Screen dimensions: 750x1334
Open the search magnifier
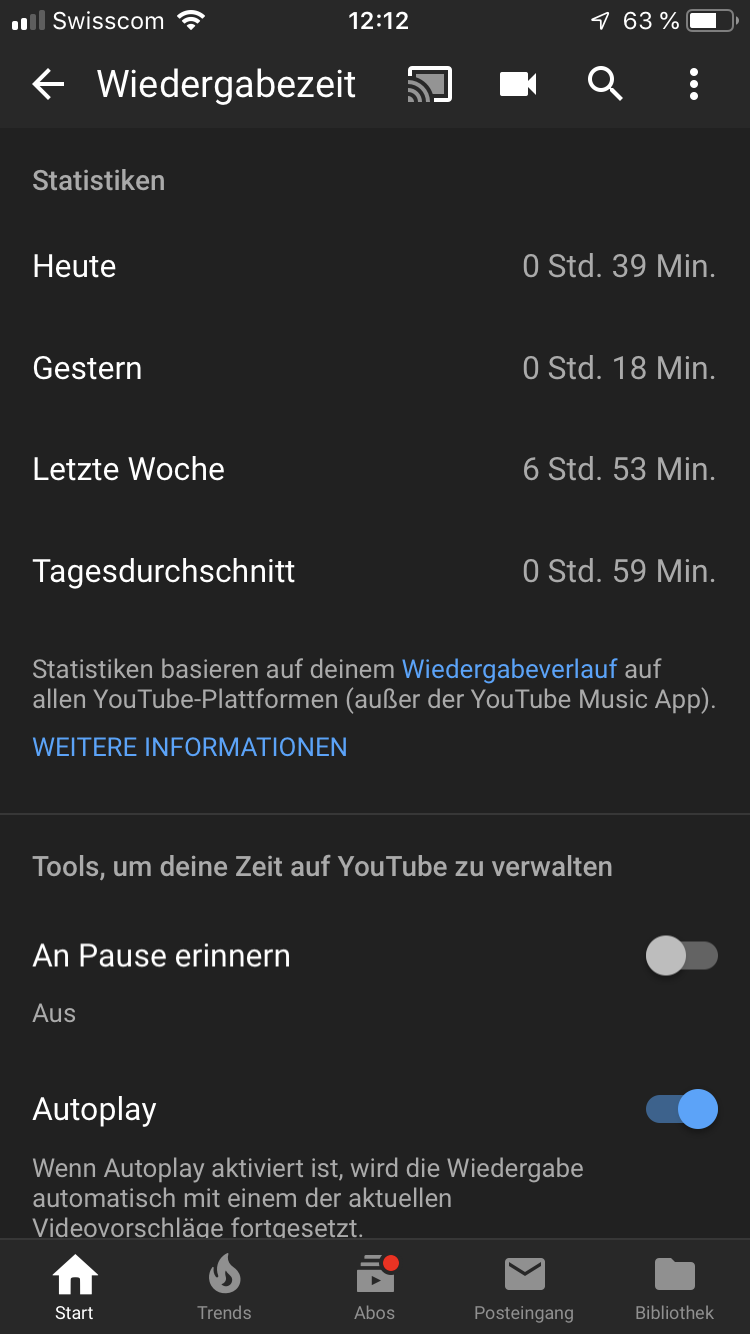click(x=605, y=85)
